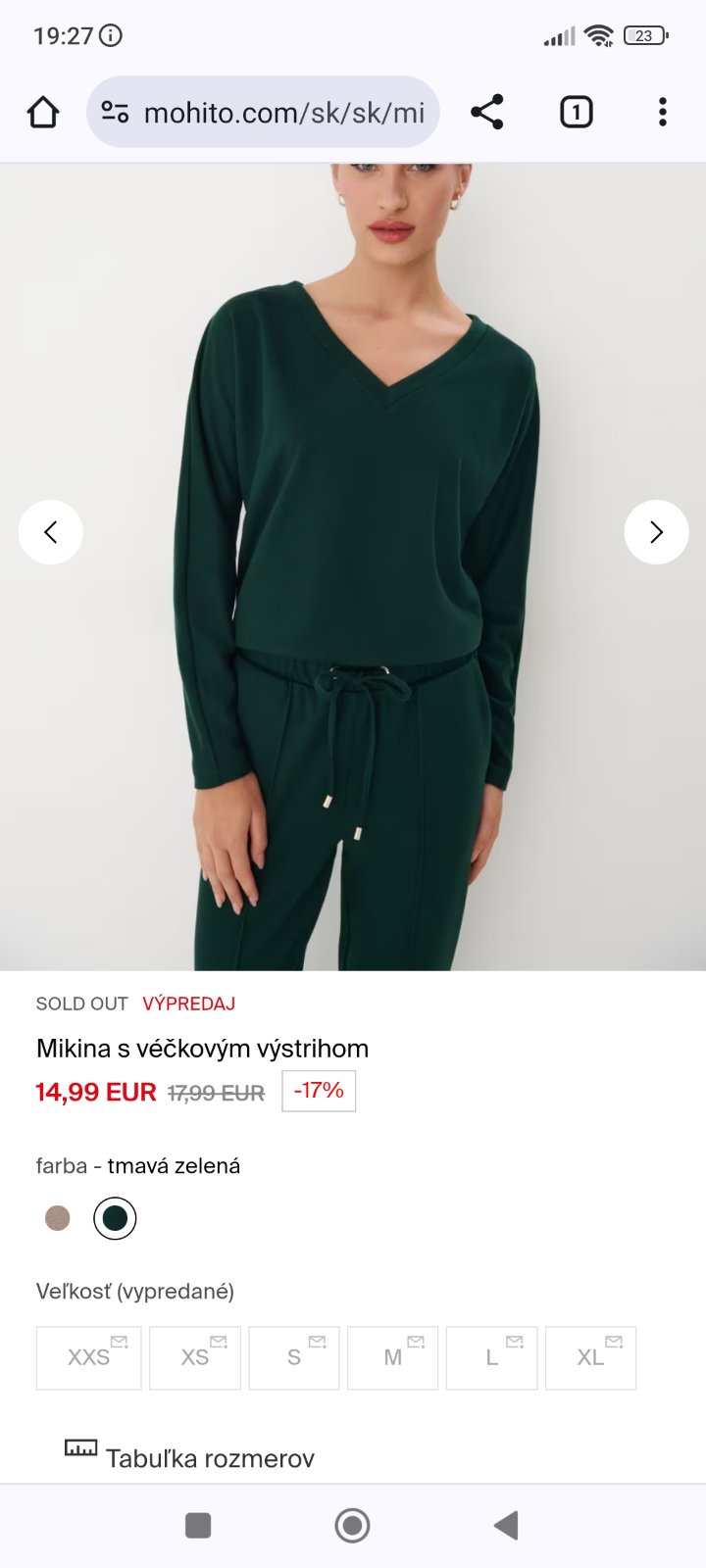Choose size M
The height and width of the screenshot is (1568, 706).
393,1357
